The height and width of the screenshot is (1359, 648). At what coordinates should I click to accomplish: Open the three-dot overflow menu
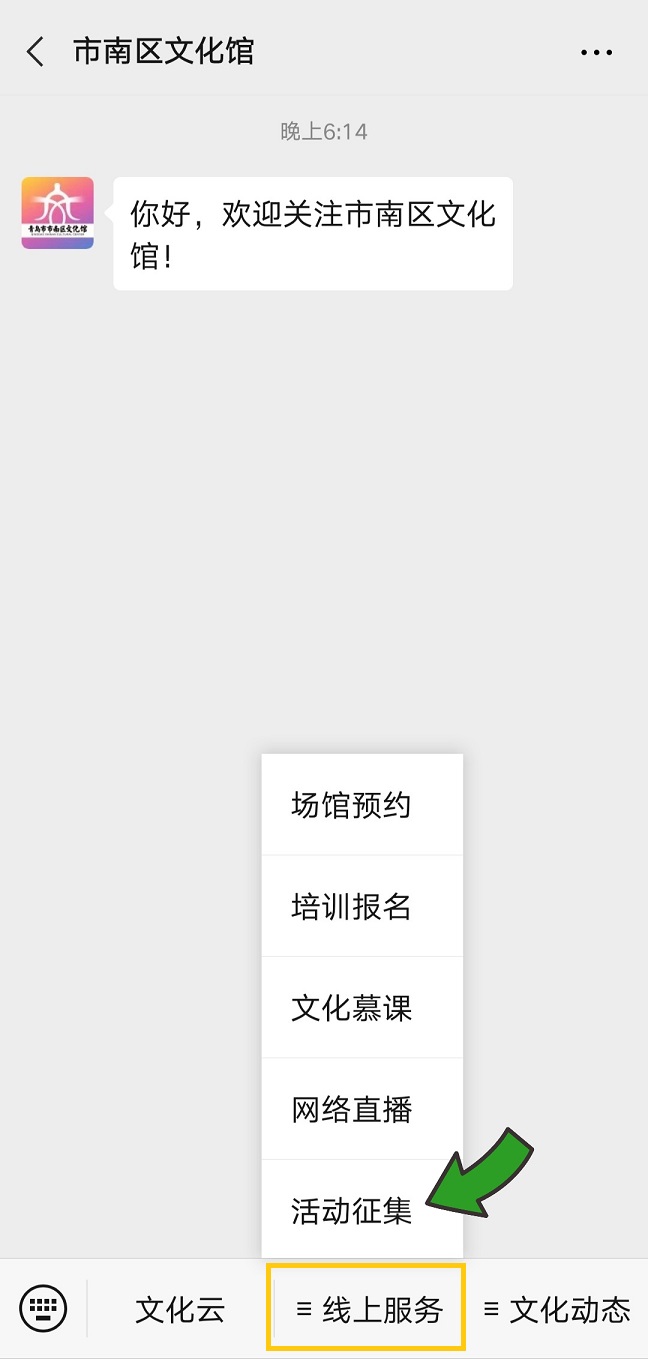click(596, 52)
